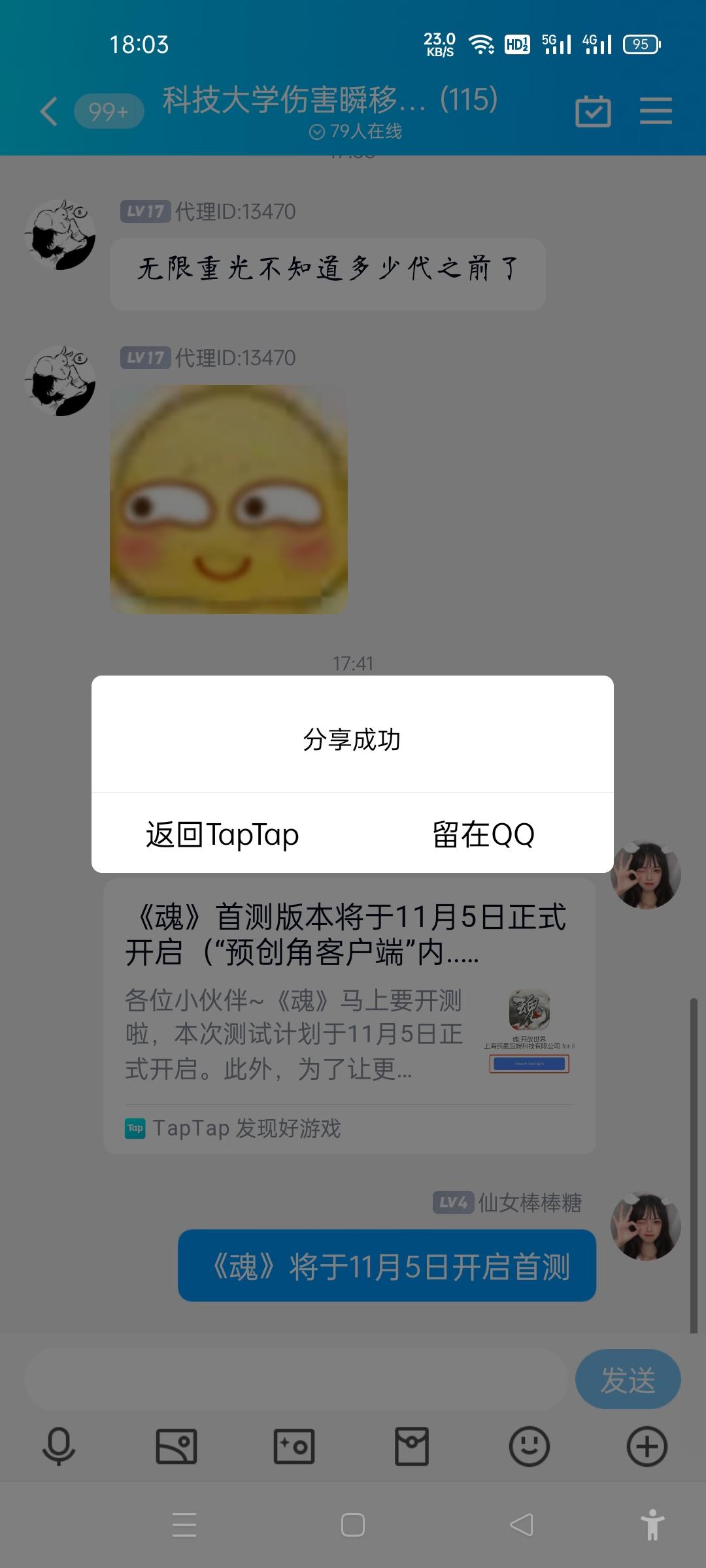Open the emoji panel

pos(529,1446)
